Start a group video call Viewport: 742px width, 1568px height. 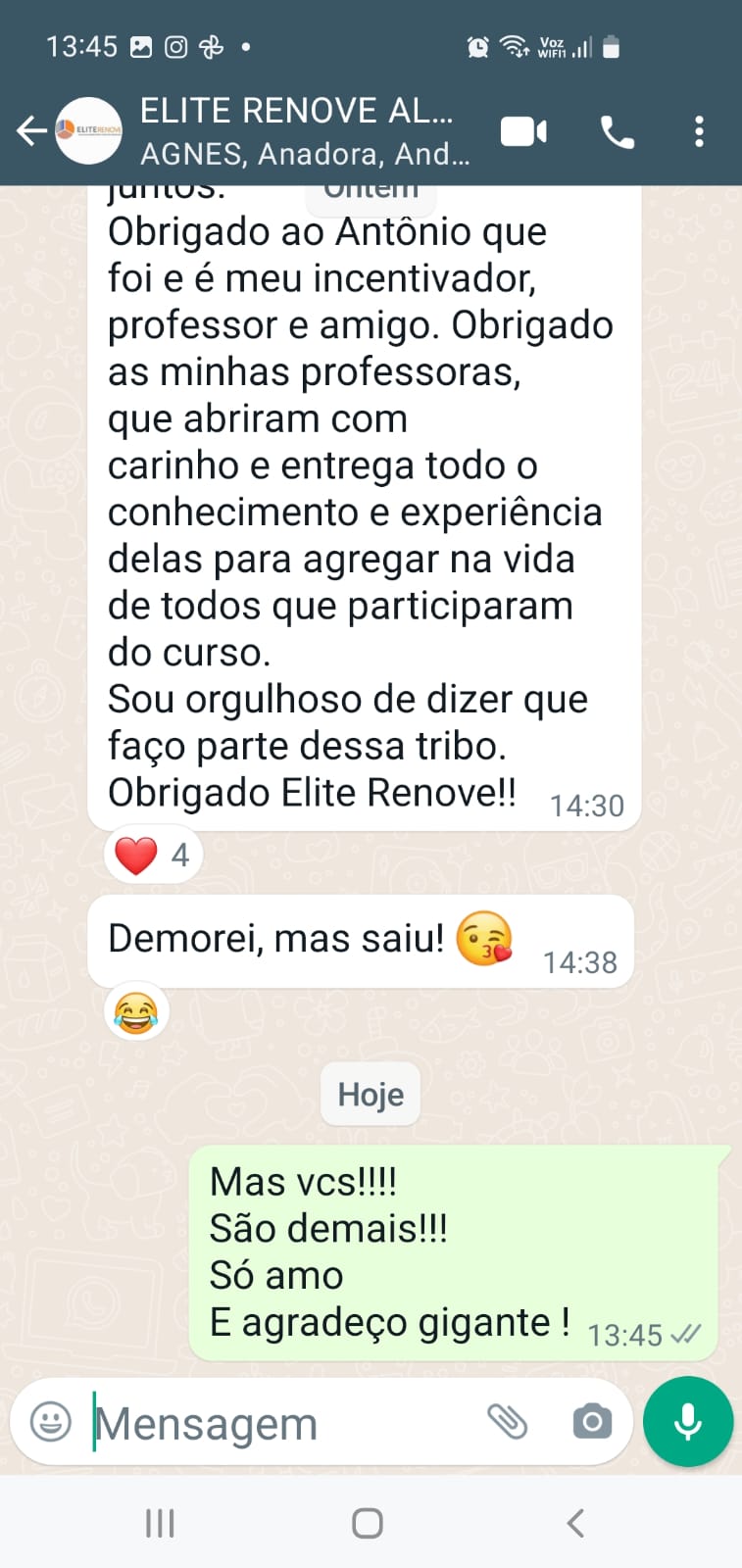523,131
